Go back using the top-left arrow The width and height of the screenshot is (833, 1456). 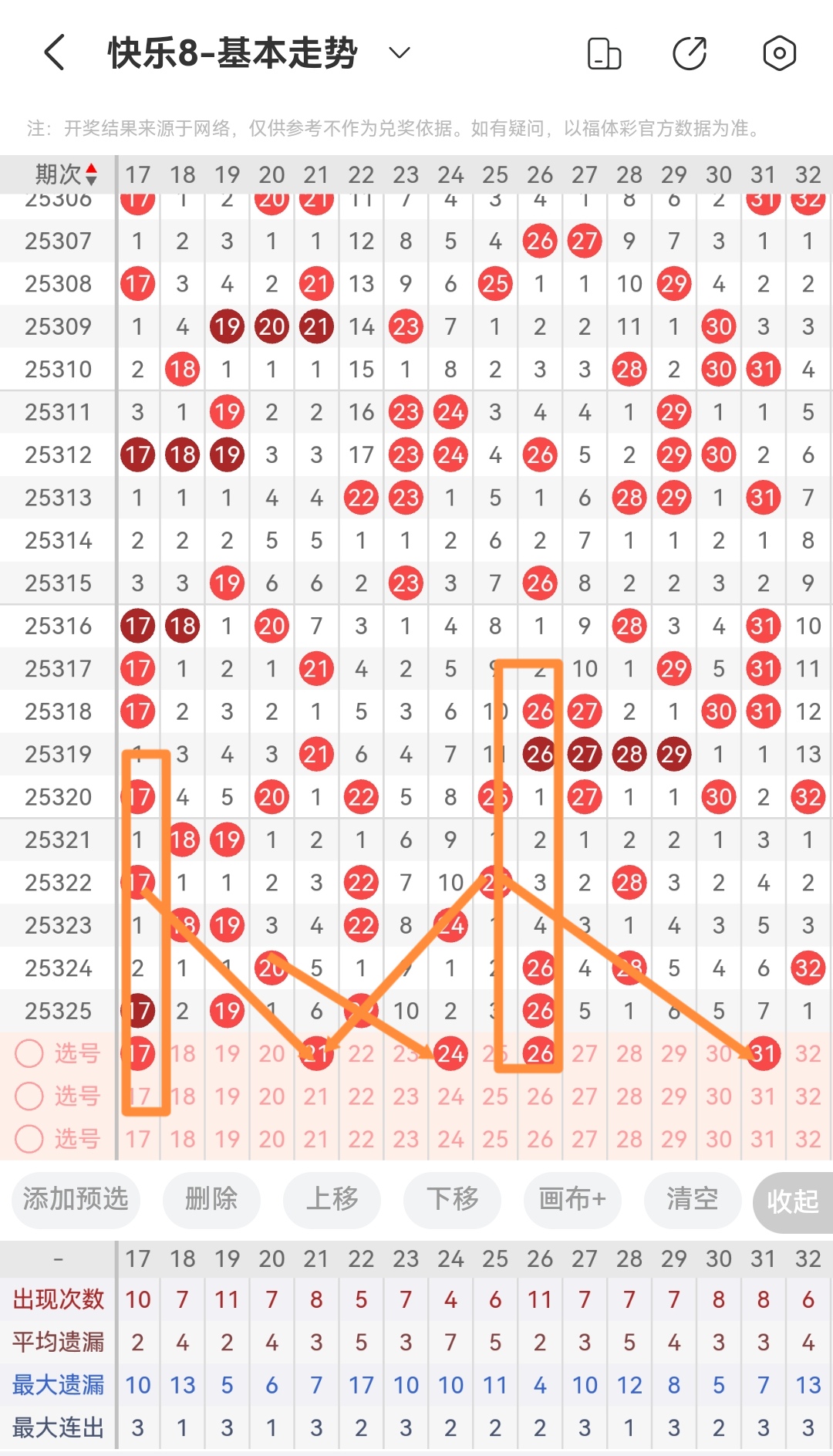pyautogui.click(x=54, y=53)
